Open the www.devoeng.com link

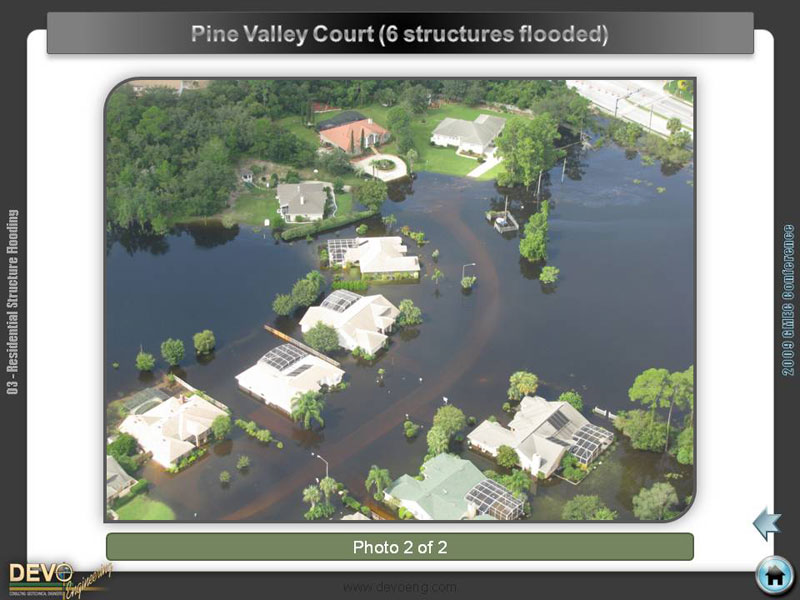[399, 587]
